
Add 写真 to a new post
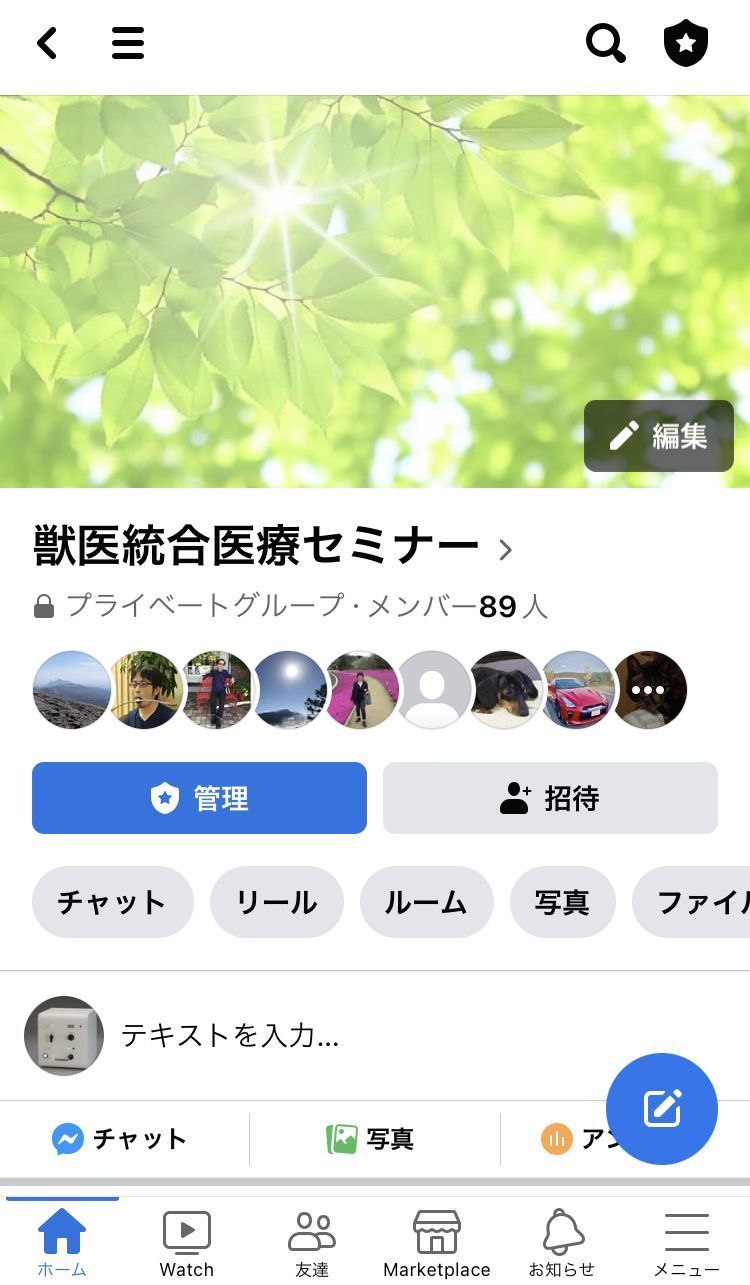370,1138
